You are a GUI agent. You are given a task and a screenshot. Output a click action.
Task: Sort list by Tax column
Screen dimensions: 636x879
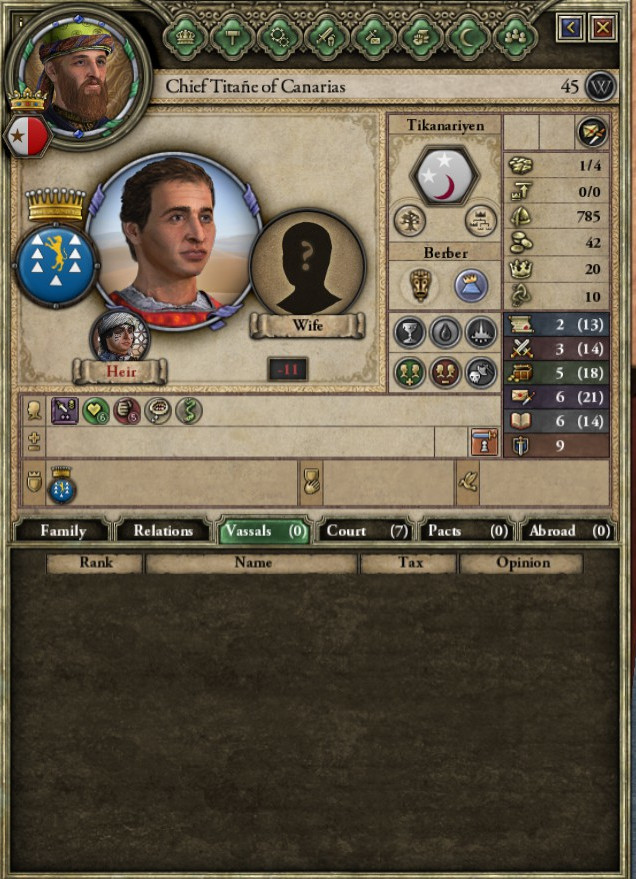pos(409,563)
